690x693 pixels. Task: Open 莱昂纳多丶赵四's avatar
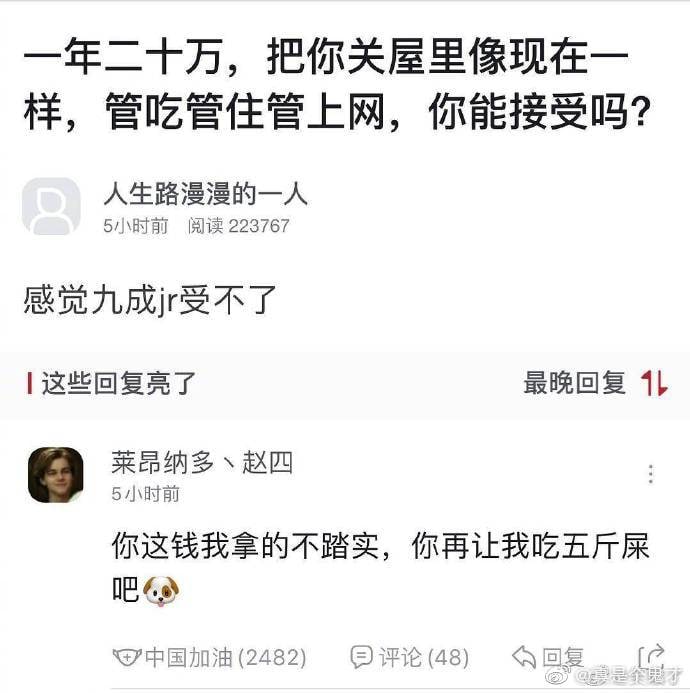pyautogui.click(x=56, y=475)
